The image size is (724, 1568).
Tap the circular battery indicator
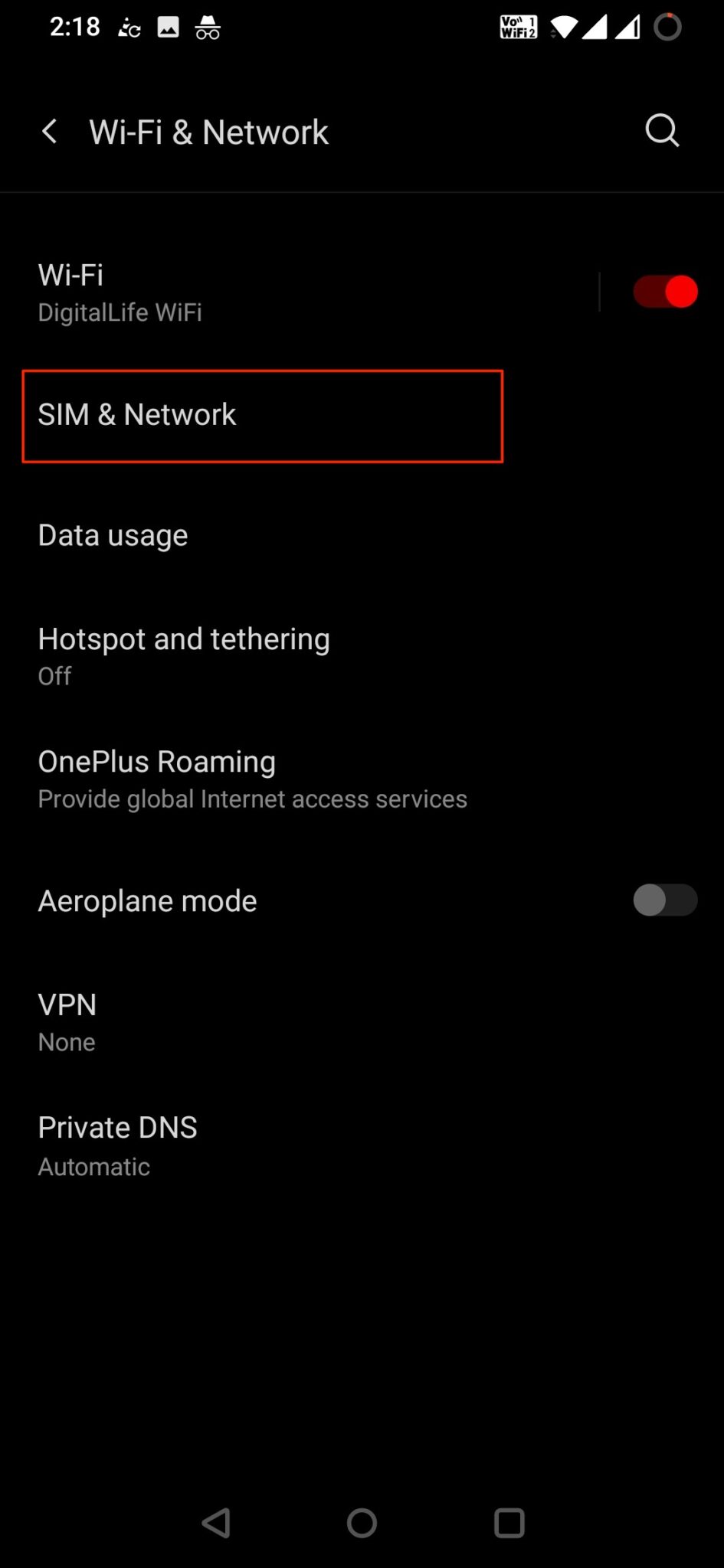pyautogui.click(x=667, y=27)
